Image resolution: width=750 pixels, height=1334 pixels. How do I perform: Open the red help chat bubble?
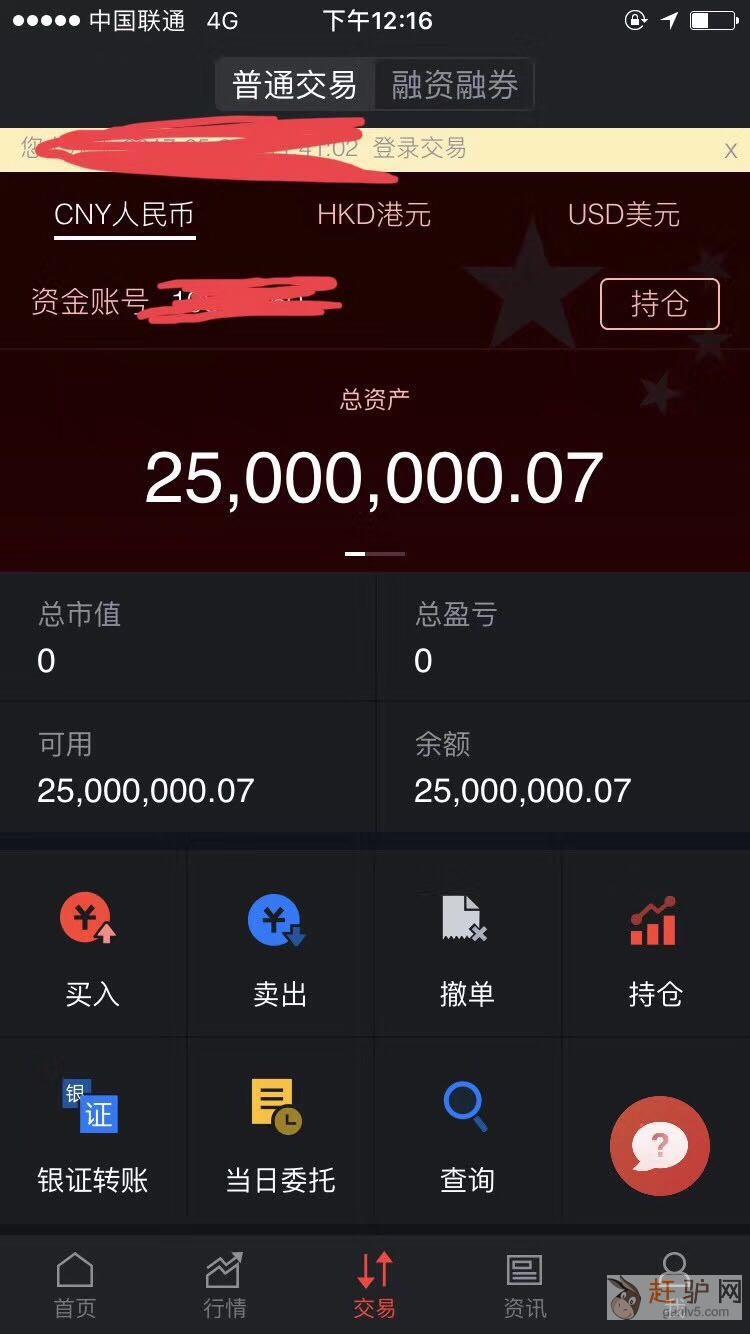pyautogui.click(x=659, y=1146)
